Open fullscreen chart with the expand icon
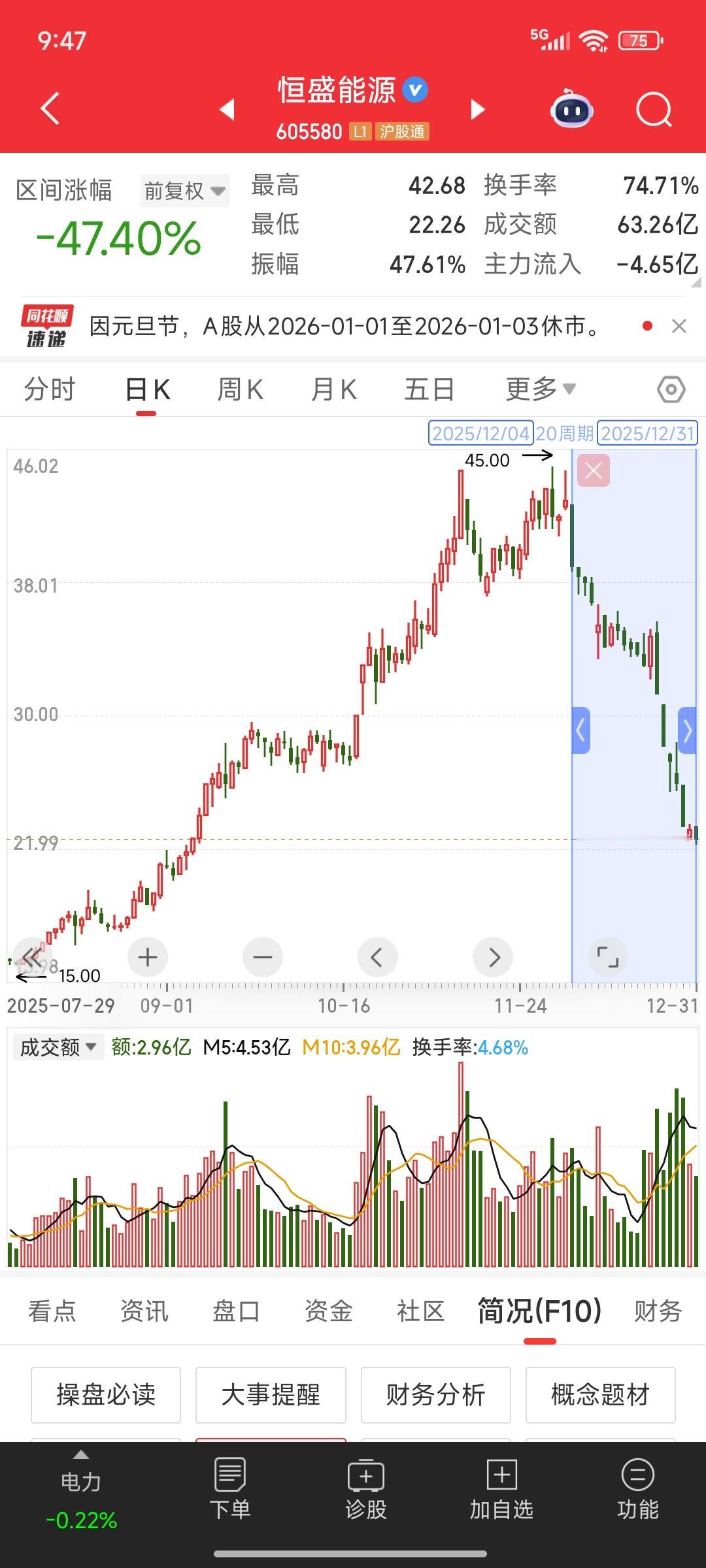 607,956
